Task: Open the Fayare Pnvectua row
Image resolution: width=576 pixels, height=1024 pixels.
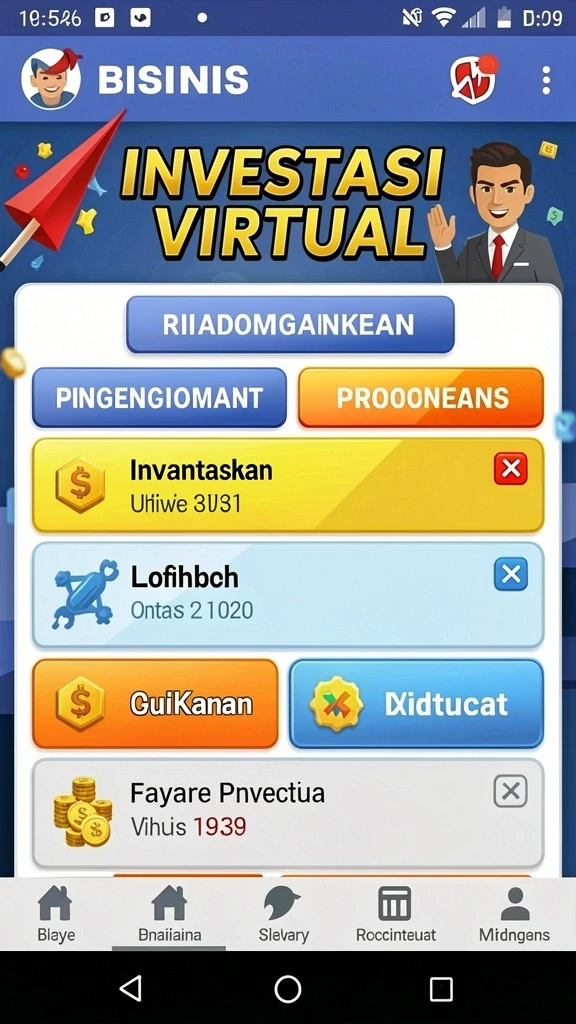Action: point(288,813)
